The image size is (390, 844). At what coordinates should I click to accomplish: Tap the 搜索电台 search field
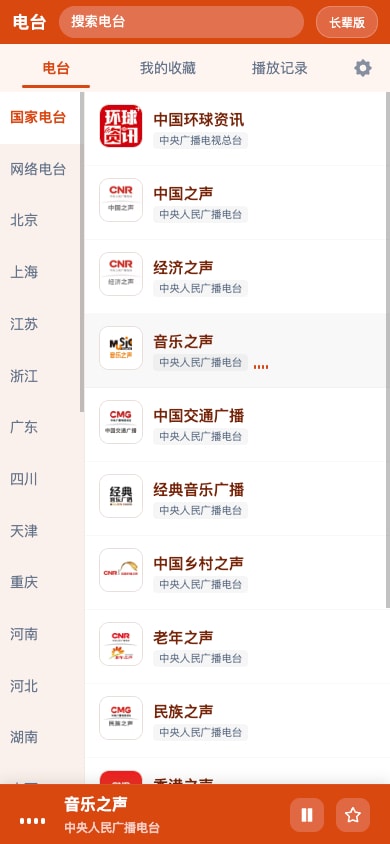pyautogui.click(x=181, y=22)
